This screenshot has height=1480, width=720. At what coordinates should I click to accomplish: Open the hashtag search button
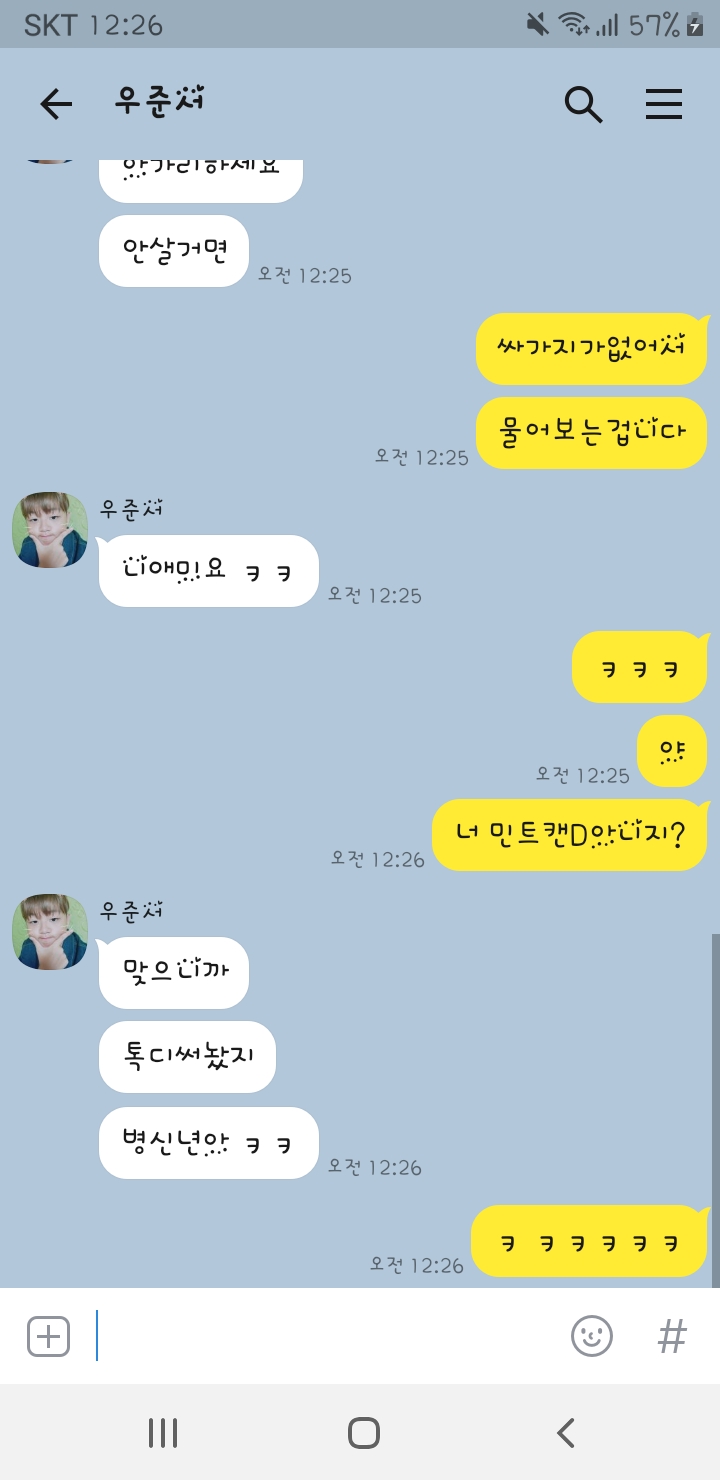(x=672, y=1336)
